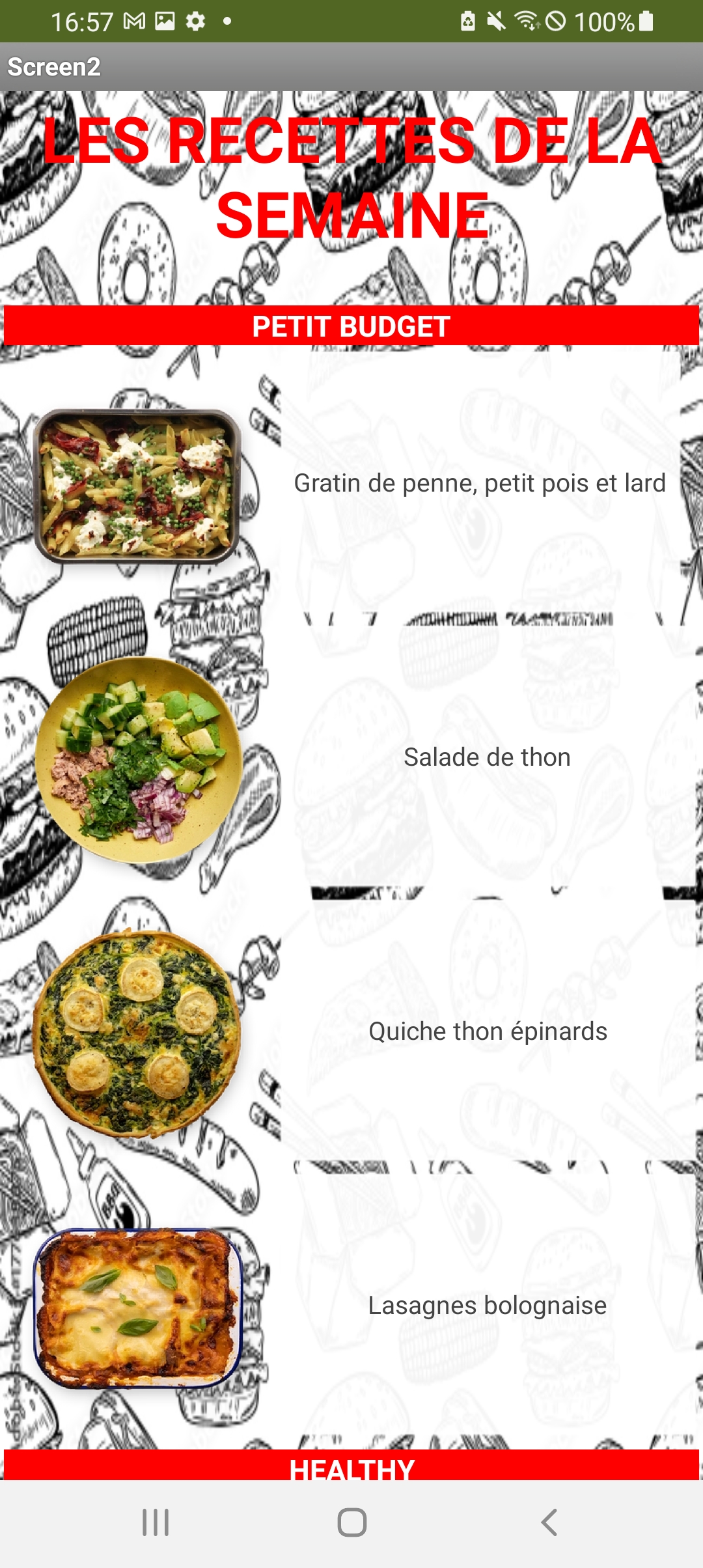This screenshot has width=703, height=1568.
Task: Choose the Salade de thon recipe
Action: (x=487, y=757)
